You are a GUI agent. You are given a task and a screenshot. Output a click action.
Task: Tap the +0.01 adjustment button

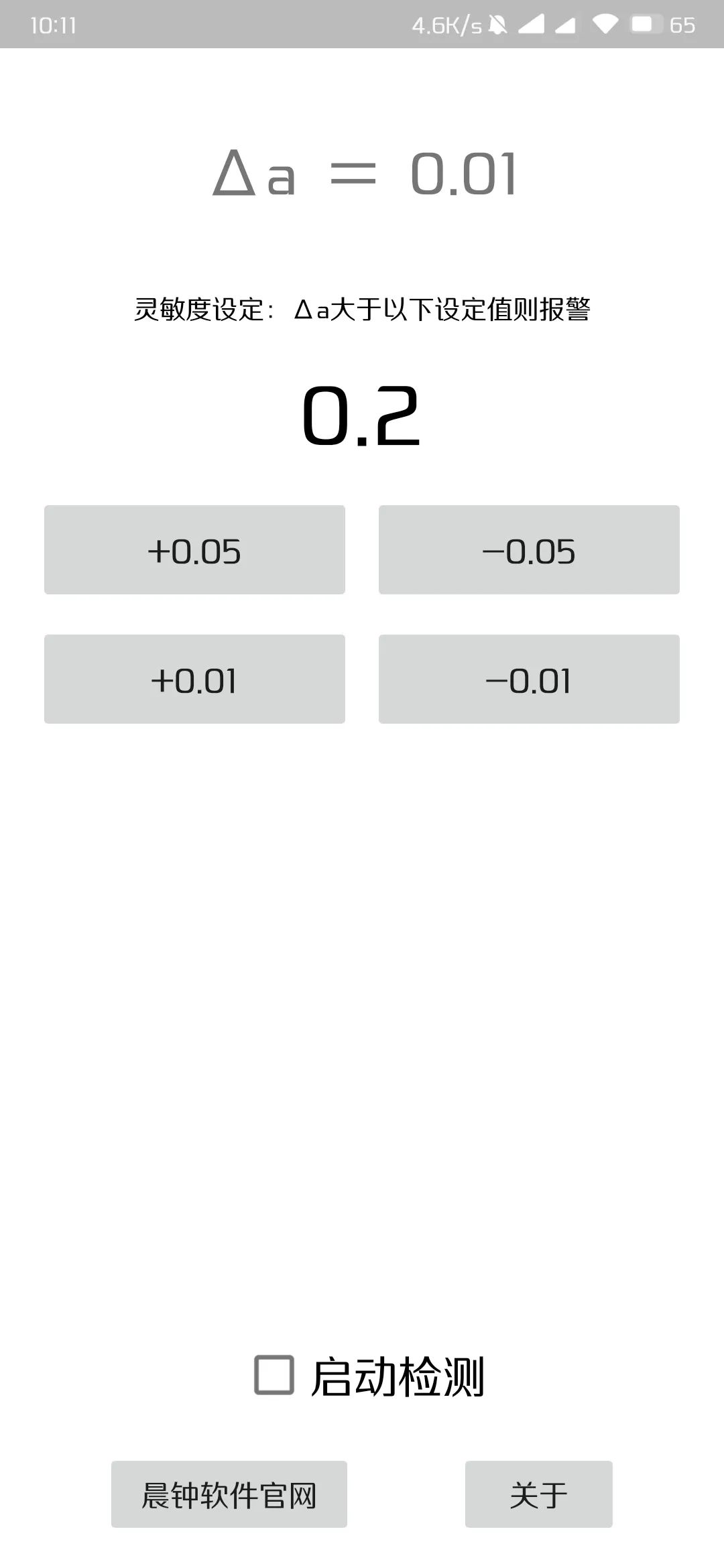[194, 679]
